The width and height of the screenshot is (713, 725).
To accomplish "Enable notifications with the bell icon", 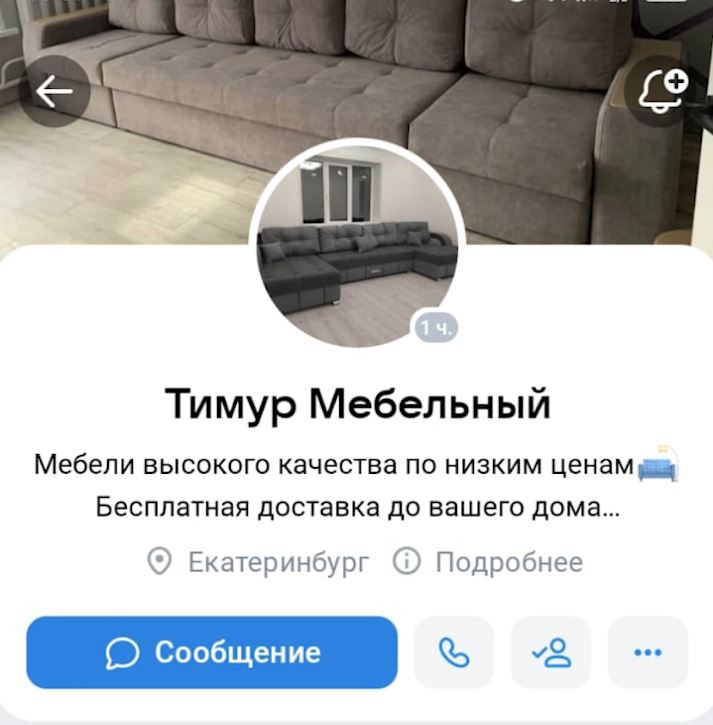I will click(x=664, y=92).
